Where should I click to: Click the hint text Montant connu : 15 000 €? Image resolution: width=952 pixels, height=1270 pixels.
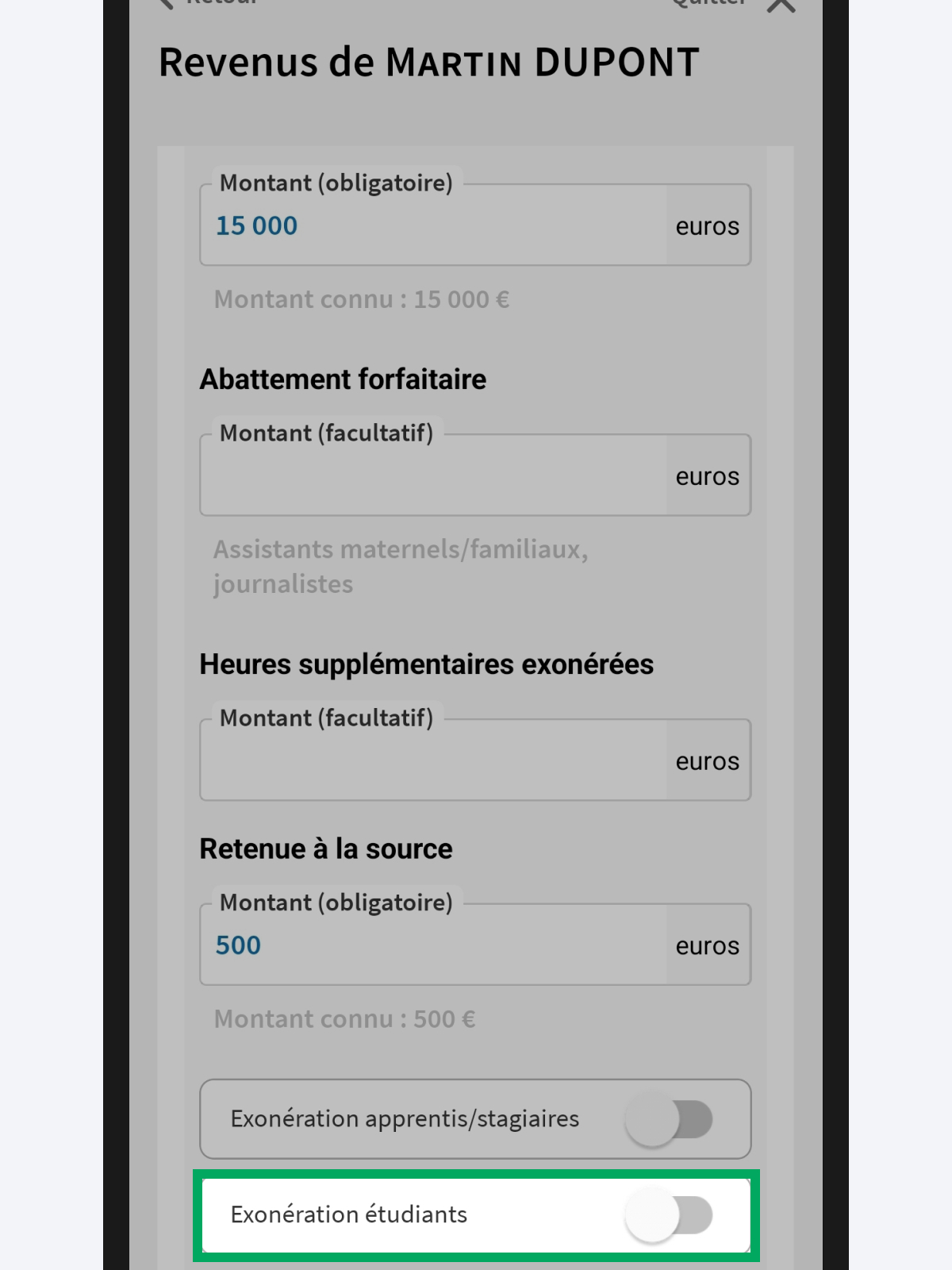[x=361, y=299]
